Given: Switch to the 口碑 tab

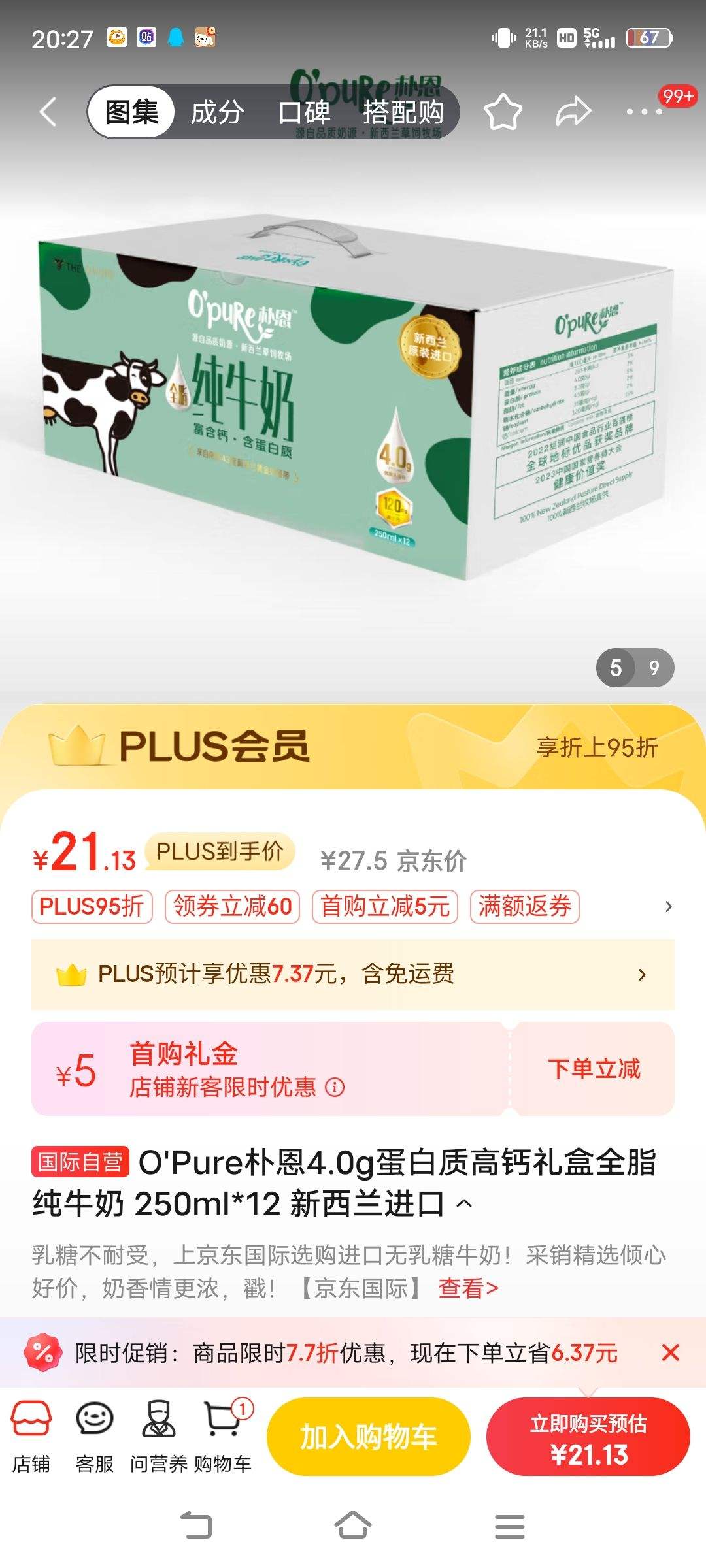Looking at the screenshot, I should 305,112.
